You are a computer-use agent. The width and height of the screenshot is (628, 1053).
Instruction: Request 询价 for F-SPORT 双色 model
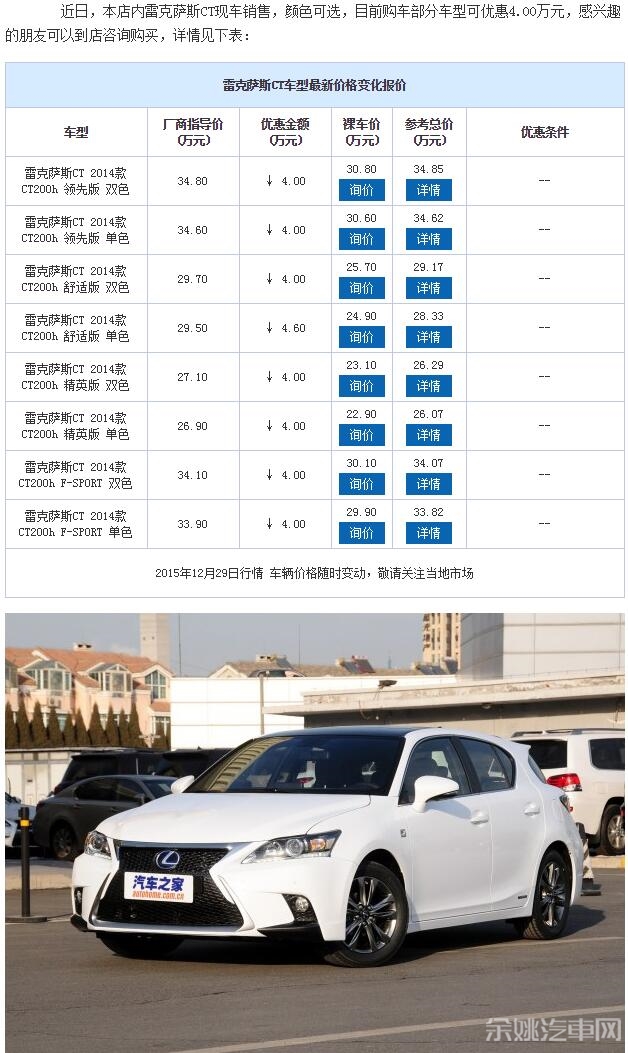point(361,484)
